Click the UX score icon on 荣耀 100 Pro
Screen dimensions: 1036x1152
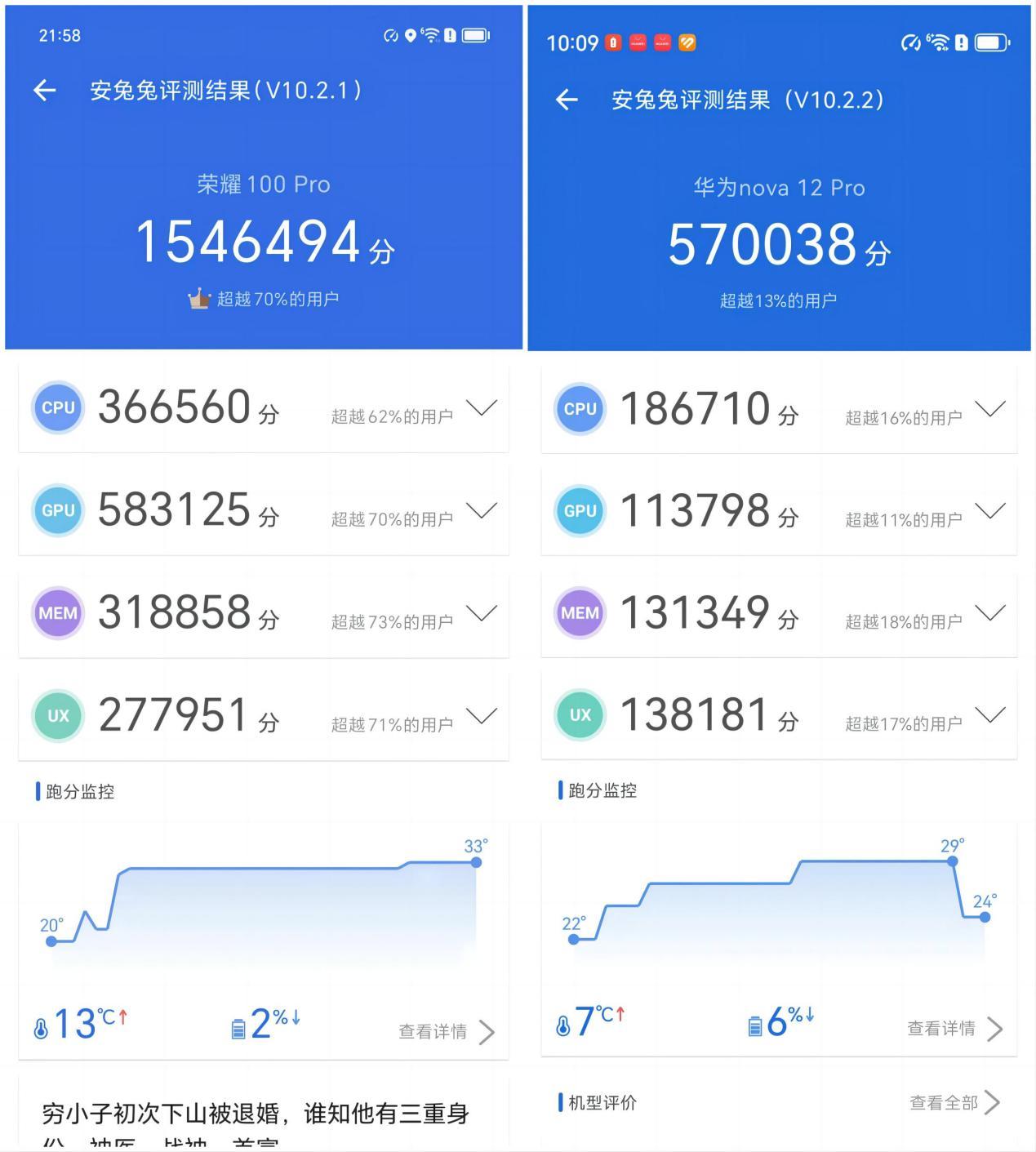pos(57,715)
